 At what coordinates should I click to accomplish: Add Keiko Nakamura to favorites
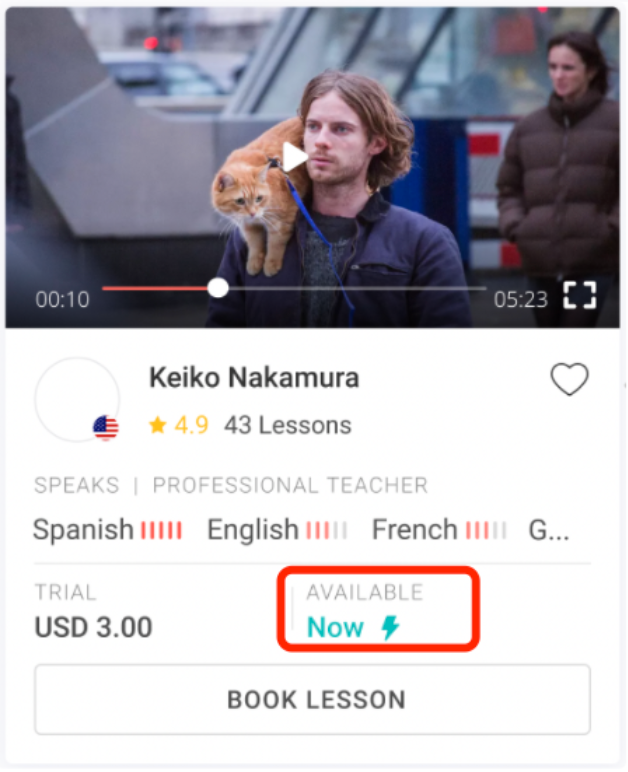tap(570, 380)
